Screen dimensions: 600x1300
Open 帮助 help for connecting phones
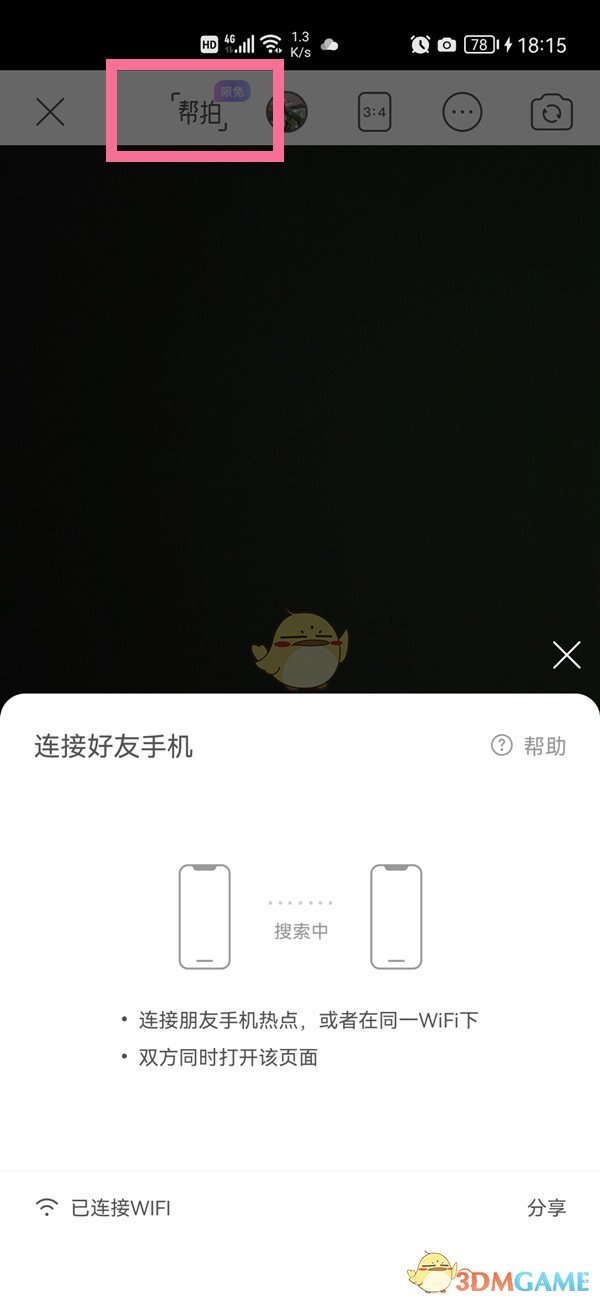(529, 746)
